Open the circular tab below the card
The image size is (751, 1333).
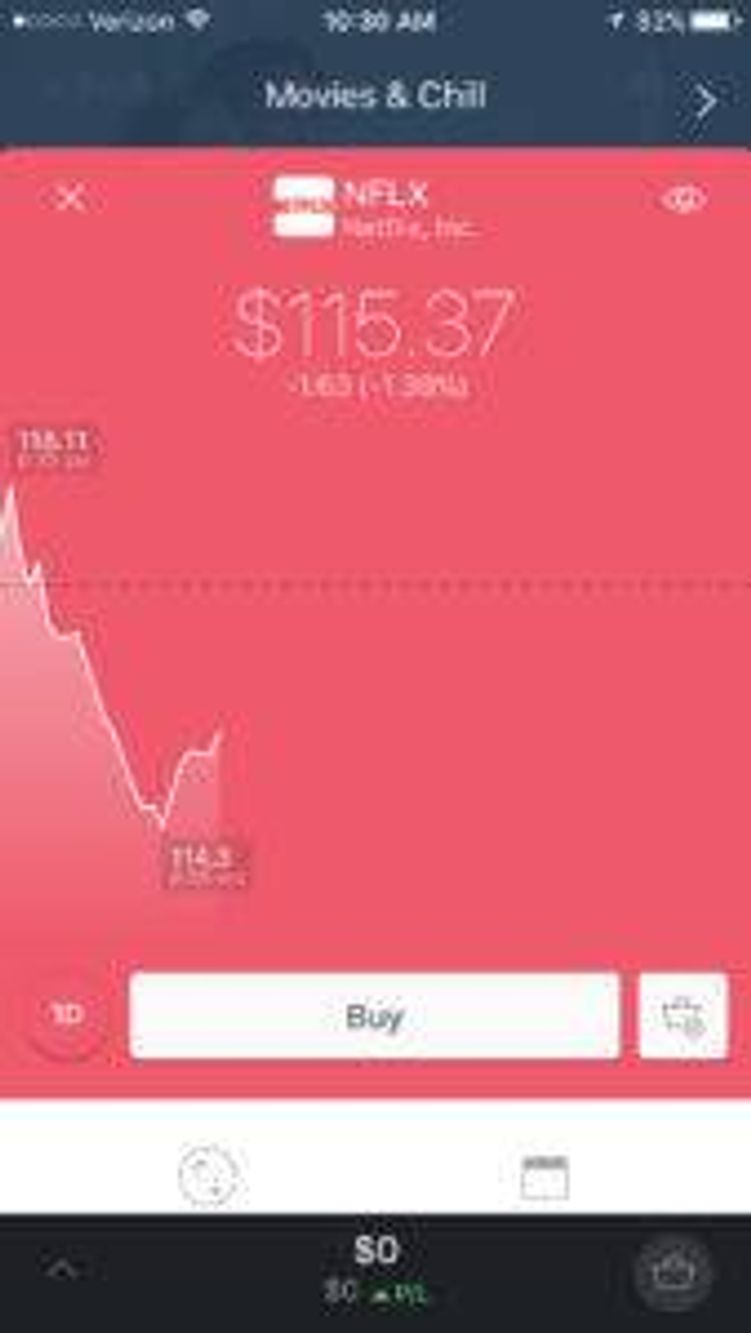(x=210, y=1176)
